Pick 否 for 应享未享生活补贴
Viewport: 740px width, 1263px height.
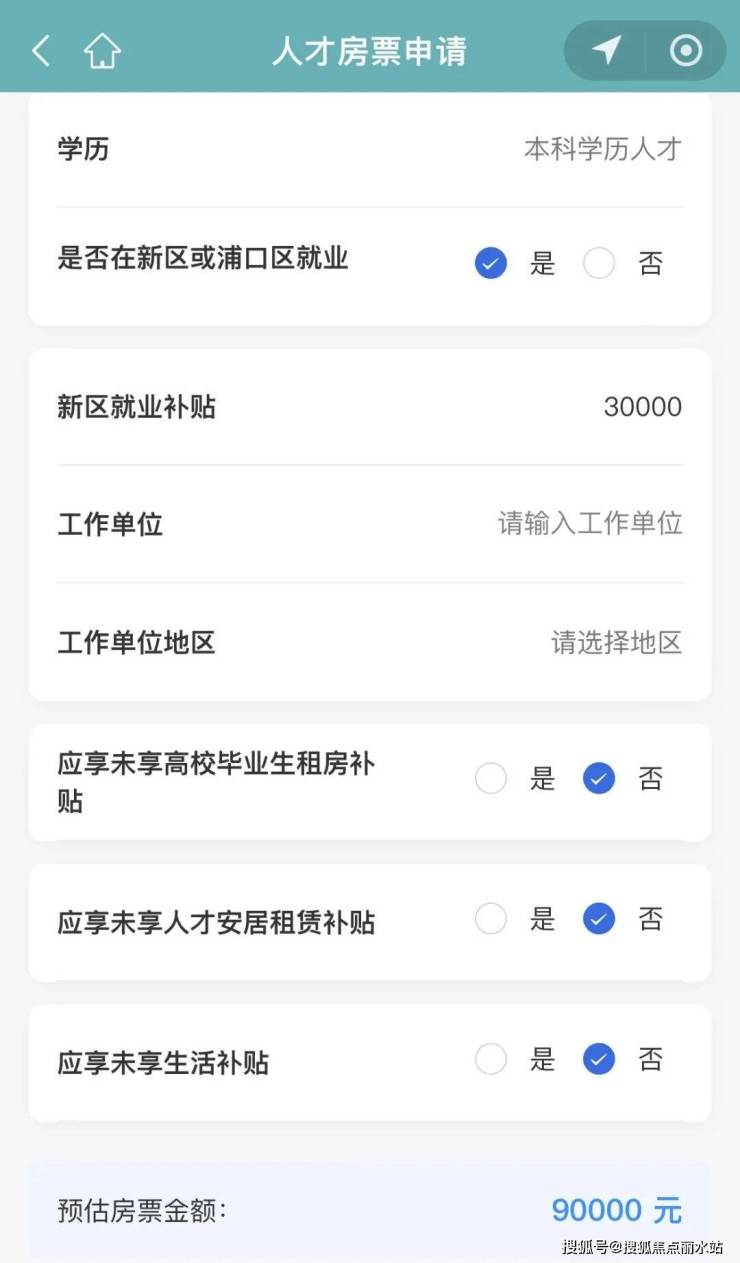[x=599, y=1059]
